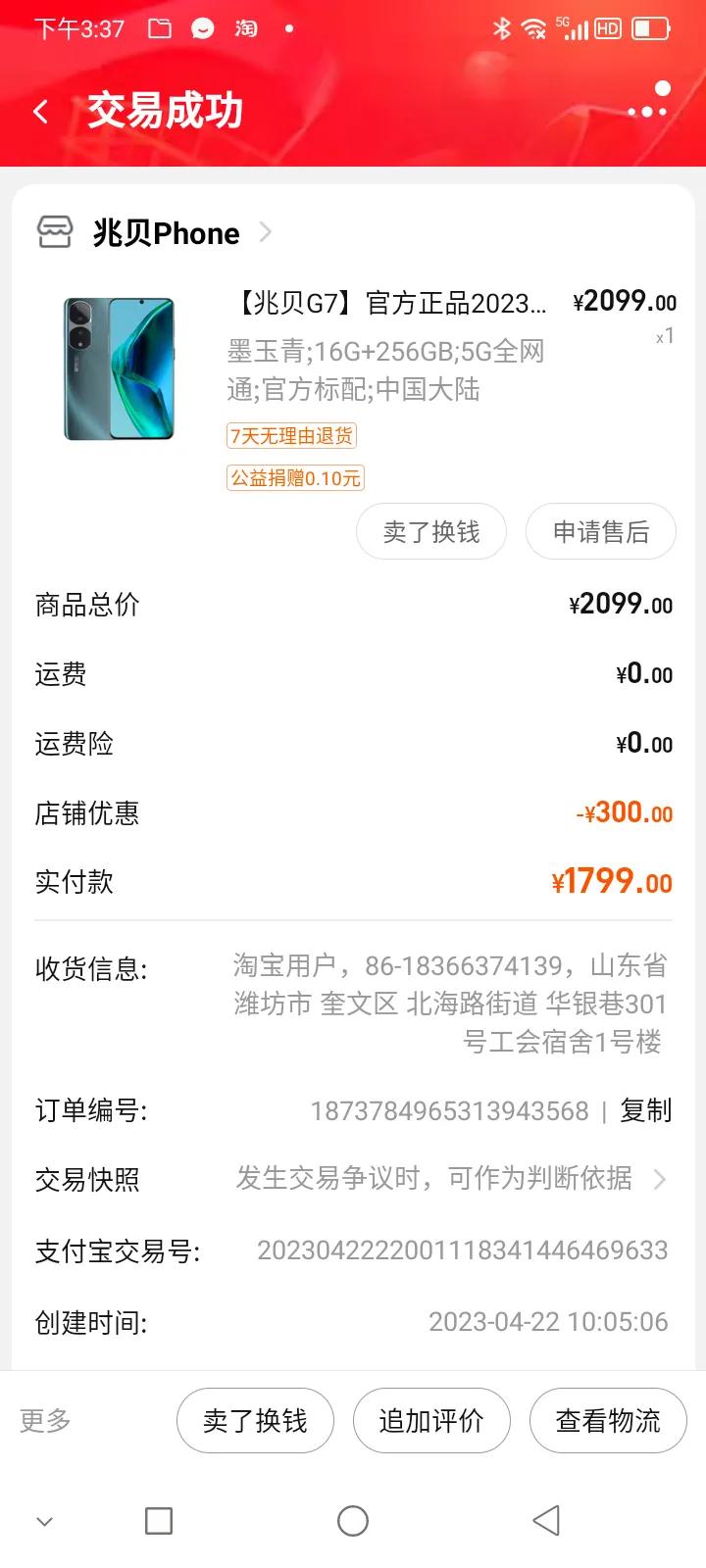Tap 查看物流 to view shipping status
706x1568 pixels.
click(x=607, y=1419)
